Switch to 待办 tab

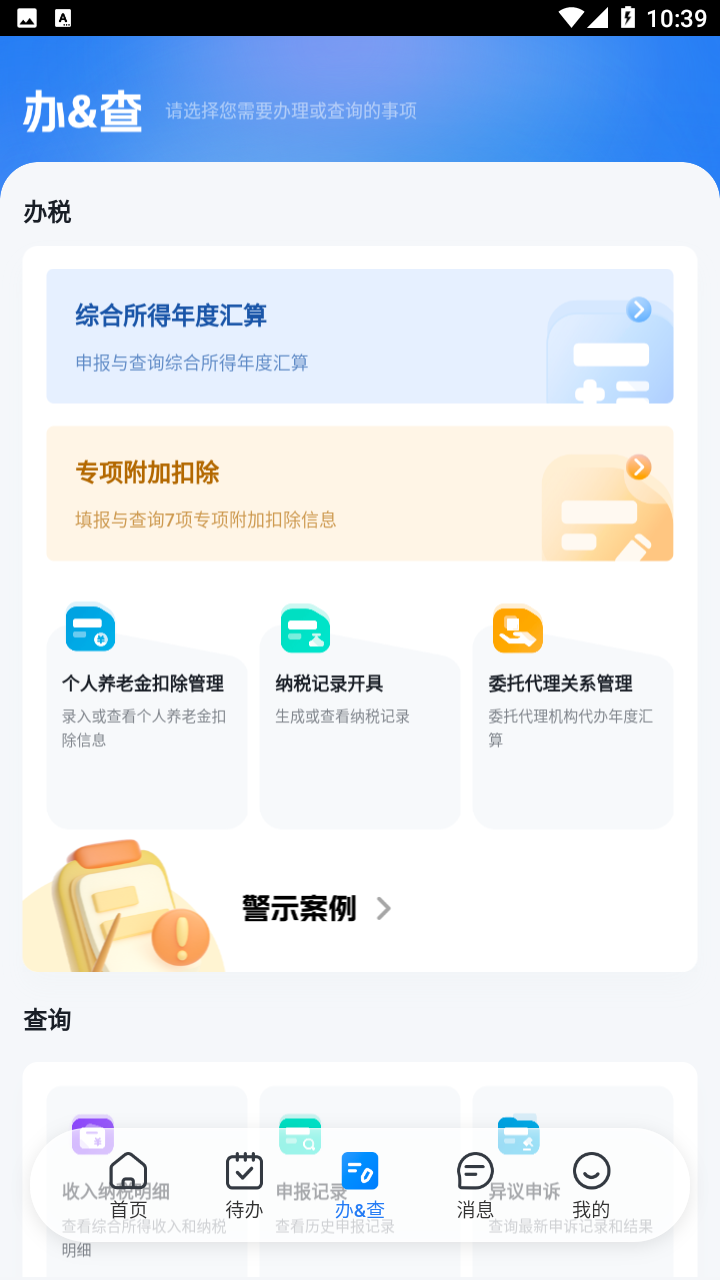tap(244, 1185)
